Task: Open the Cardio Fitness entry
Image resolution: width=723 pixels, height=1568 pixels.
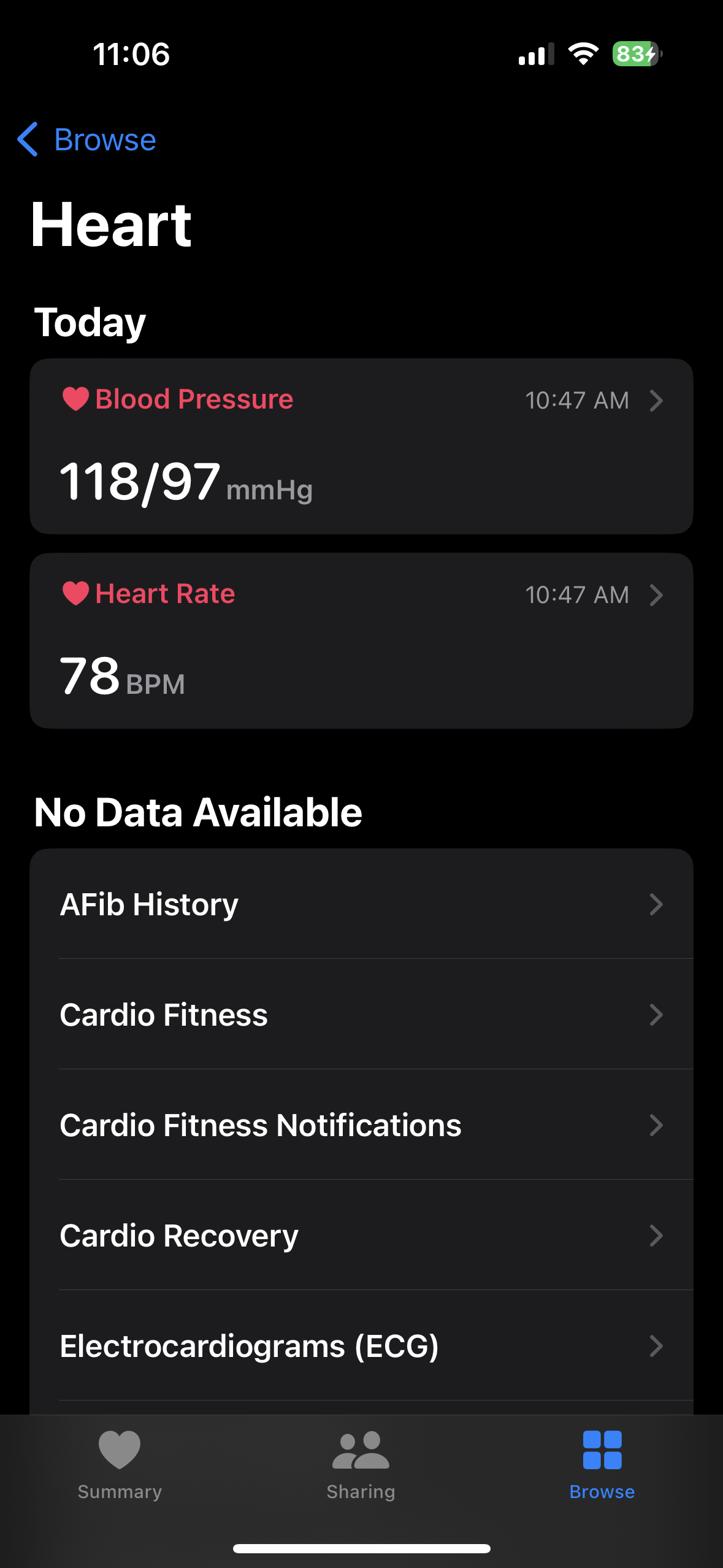Action: [361, 1015]
